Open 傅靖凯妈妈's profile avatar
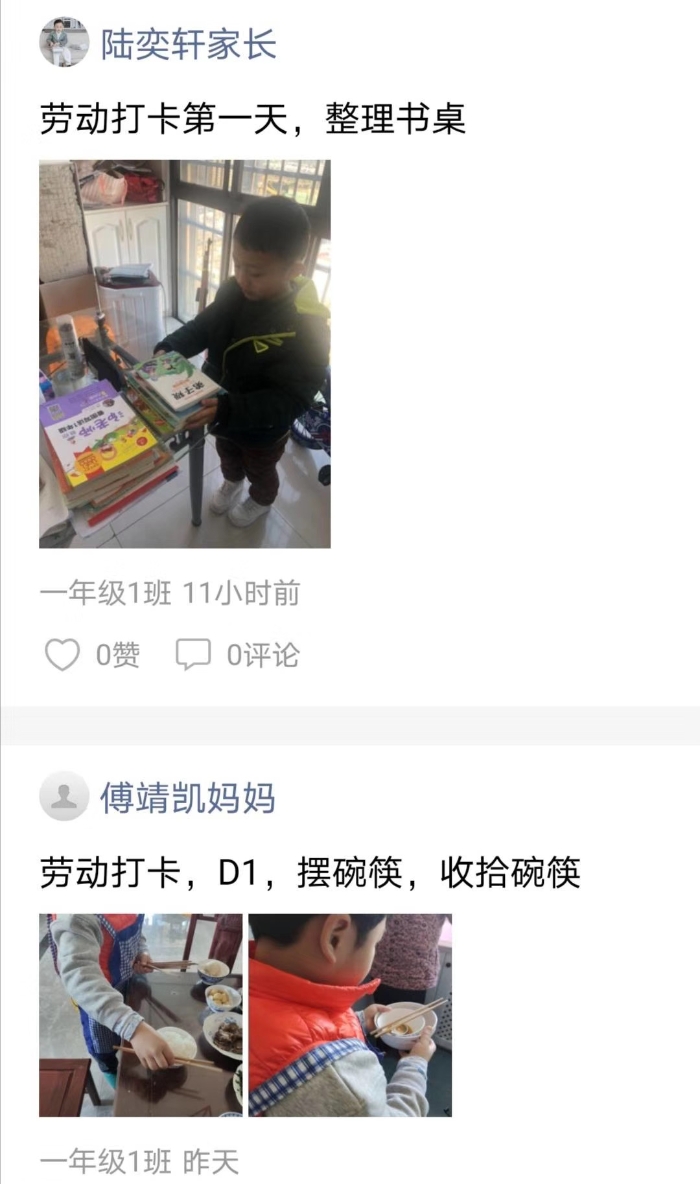The height and width of the screenshot is (1184, 700). [63, 797]
